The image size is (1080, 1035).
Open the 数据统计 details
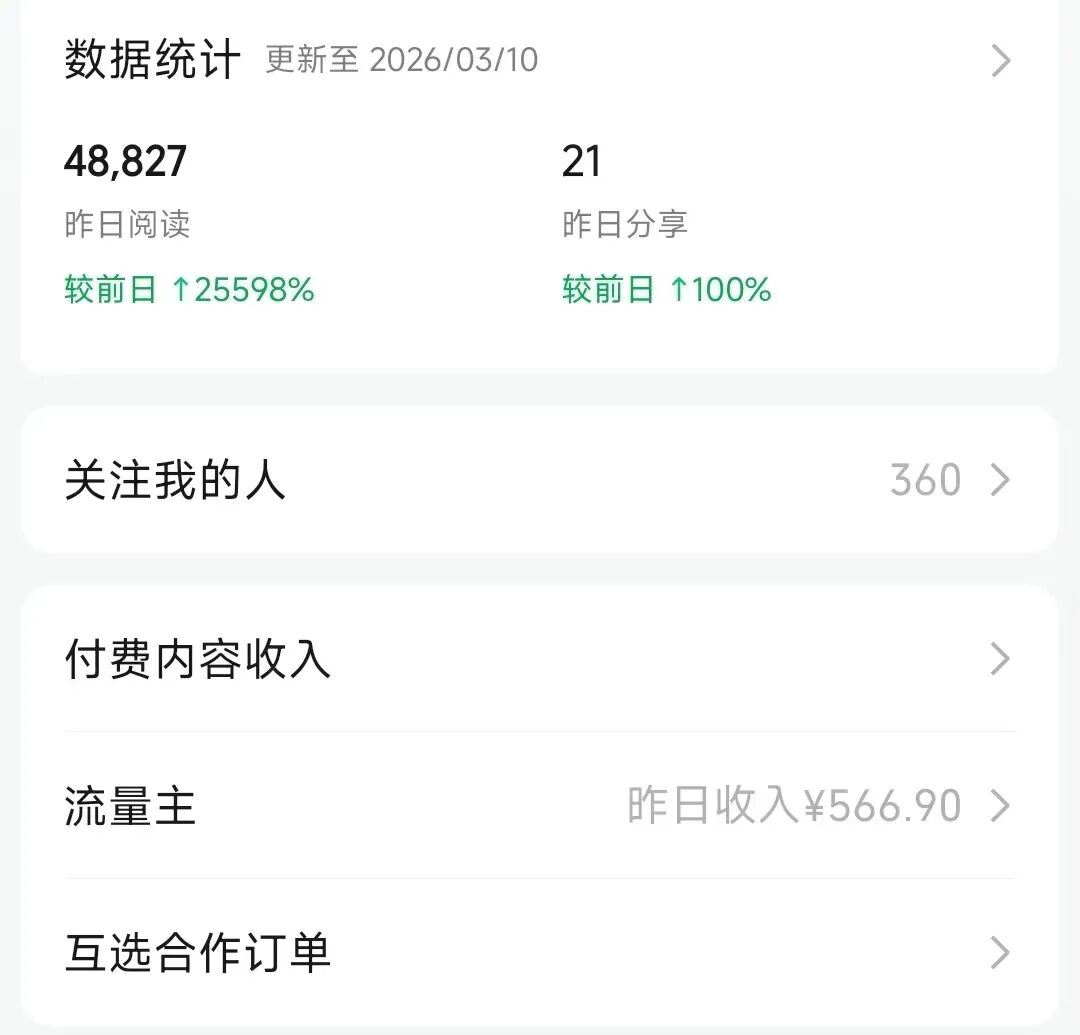(x=999, y=62)
